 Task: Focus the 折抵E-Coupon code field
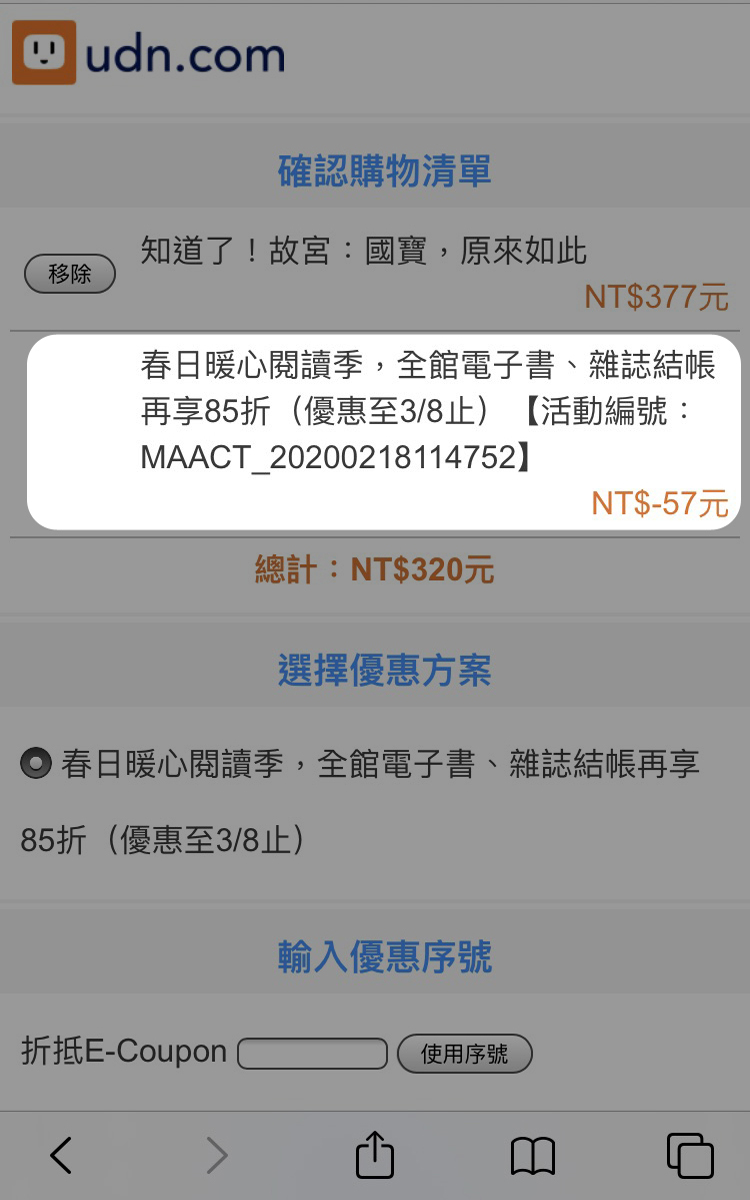tap(312, 1053)
